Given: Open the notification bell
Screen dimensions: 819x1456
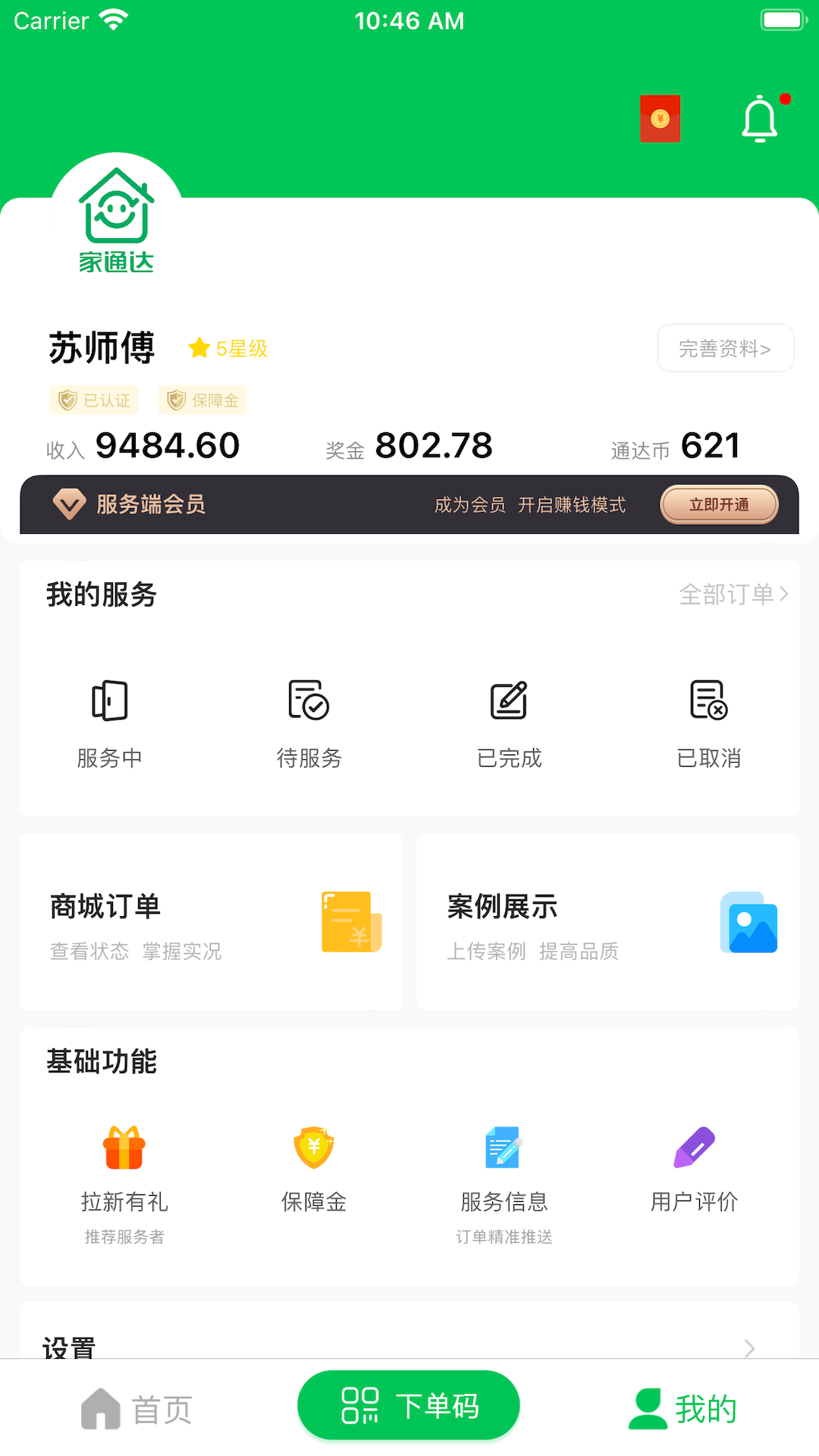Looking at the screenshot, I should (x=760, y=119).
